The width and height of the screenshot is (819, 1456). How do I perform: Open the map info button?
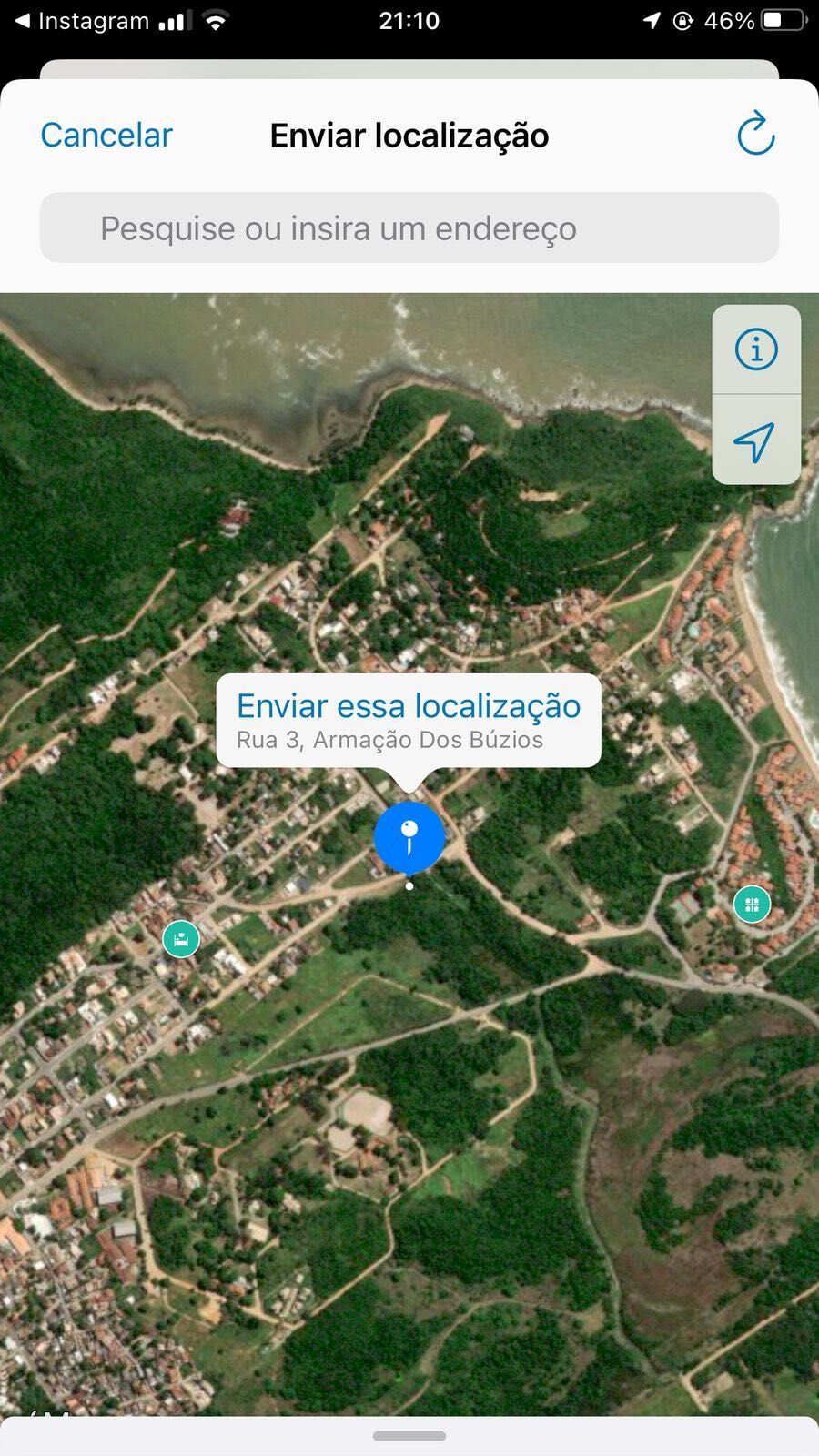click(756, 349)
